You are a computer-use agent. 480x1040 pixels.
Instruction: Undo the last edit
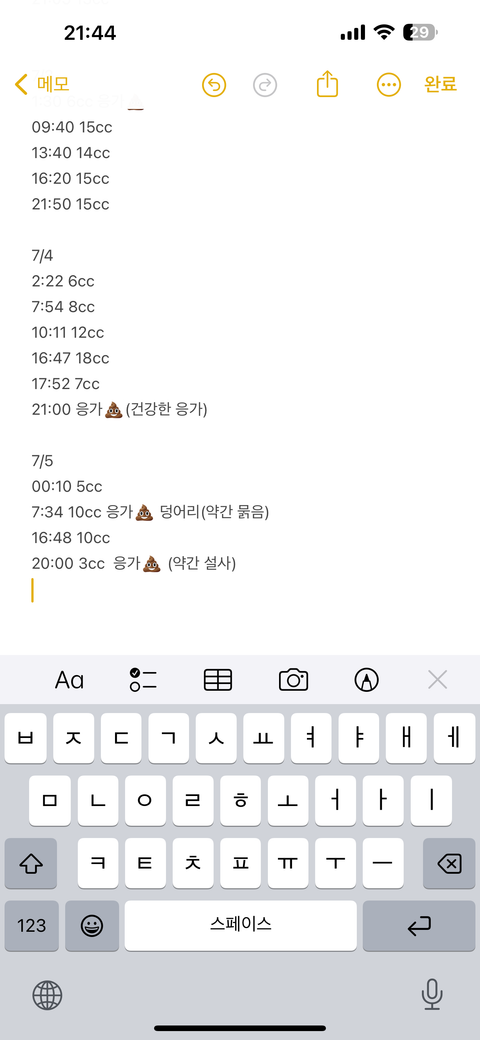(x=214, y=85)
